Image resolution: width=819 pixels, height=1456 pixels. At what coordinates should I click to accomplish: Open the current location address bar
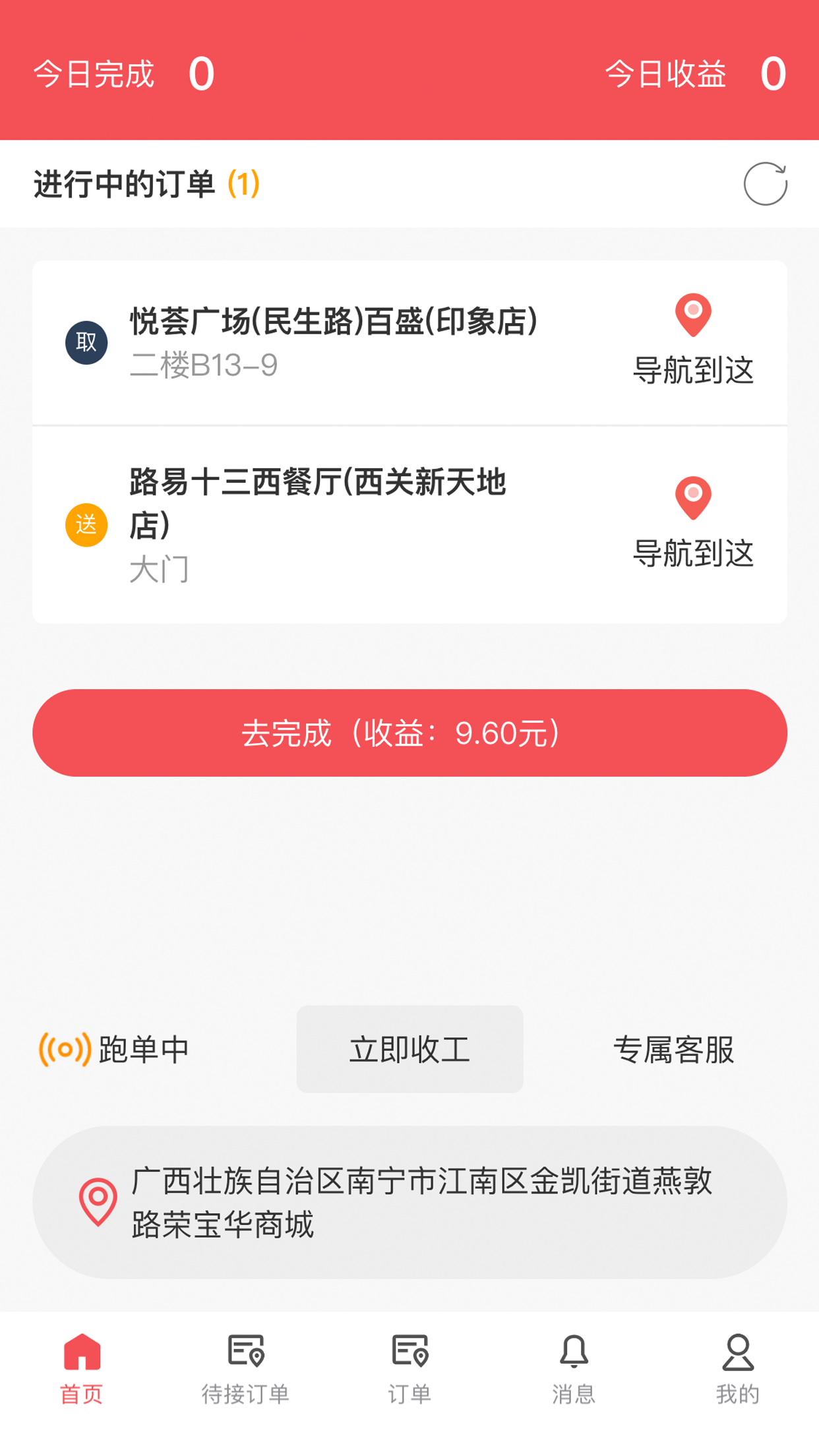click(409, 1201)
